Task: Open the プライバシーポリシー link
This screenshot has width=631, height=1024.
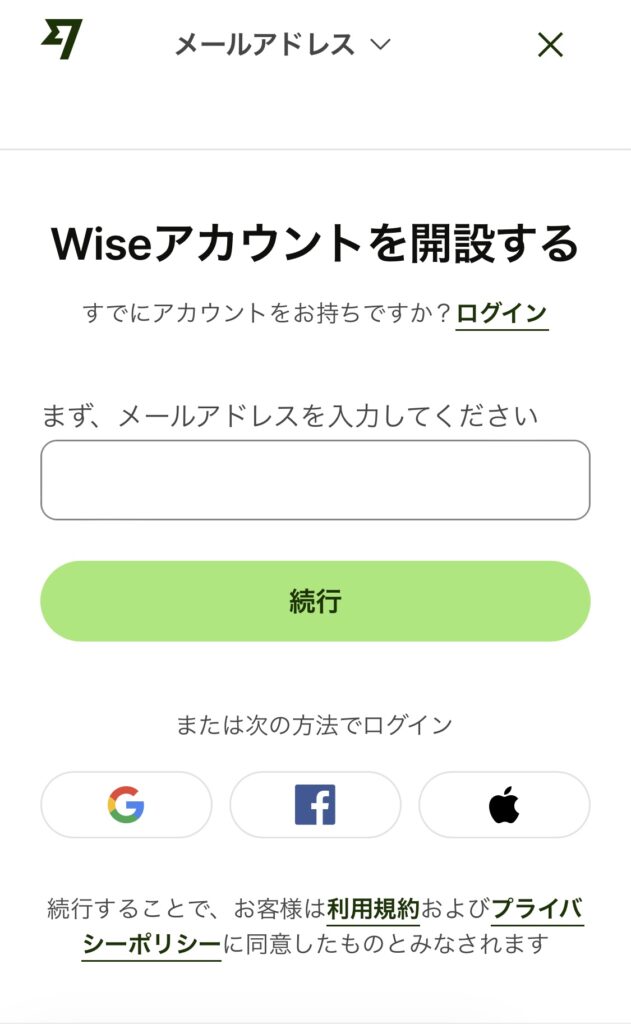Action: coord(537,909)
